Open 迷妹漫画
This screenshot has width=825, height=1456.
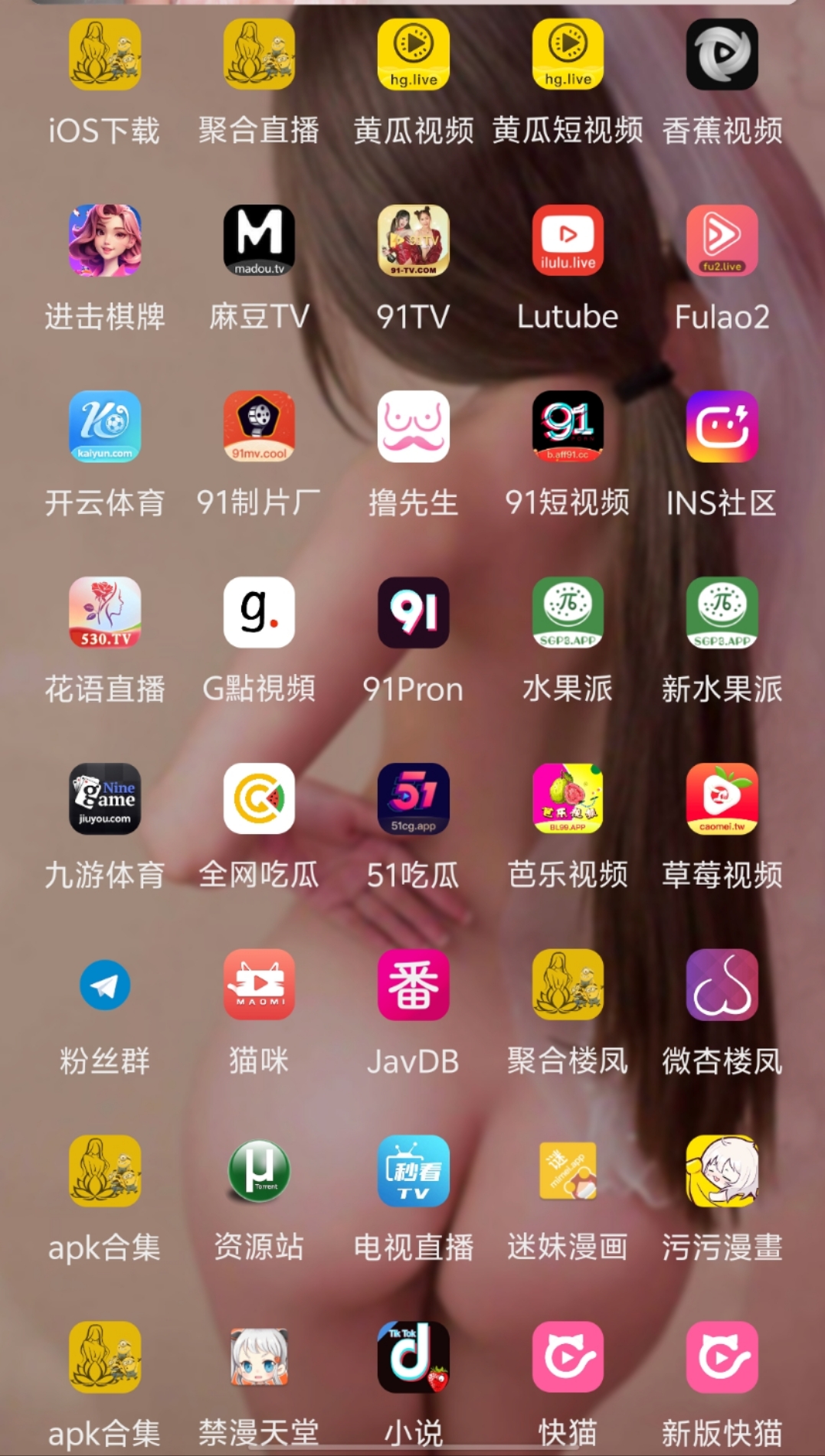click(568, 1171)
